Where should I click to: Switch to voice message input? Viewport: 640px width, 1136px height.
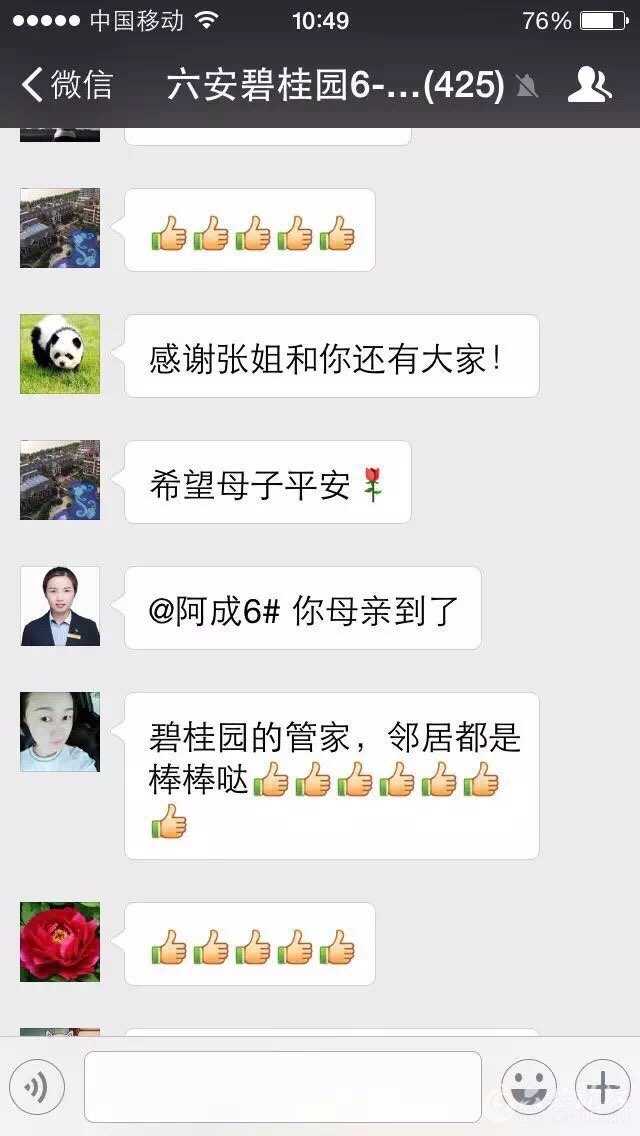click(x=37, y=1087)
